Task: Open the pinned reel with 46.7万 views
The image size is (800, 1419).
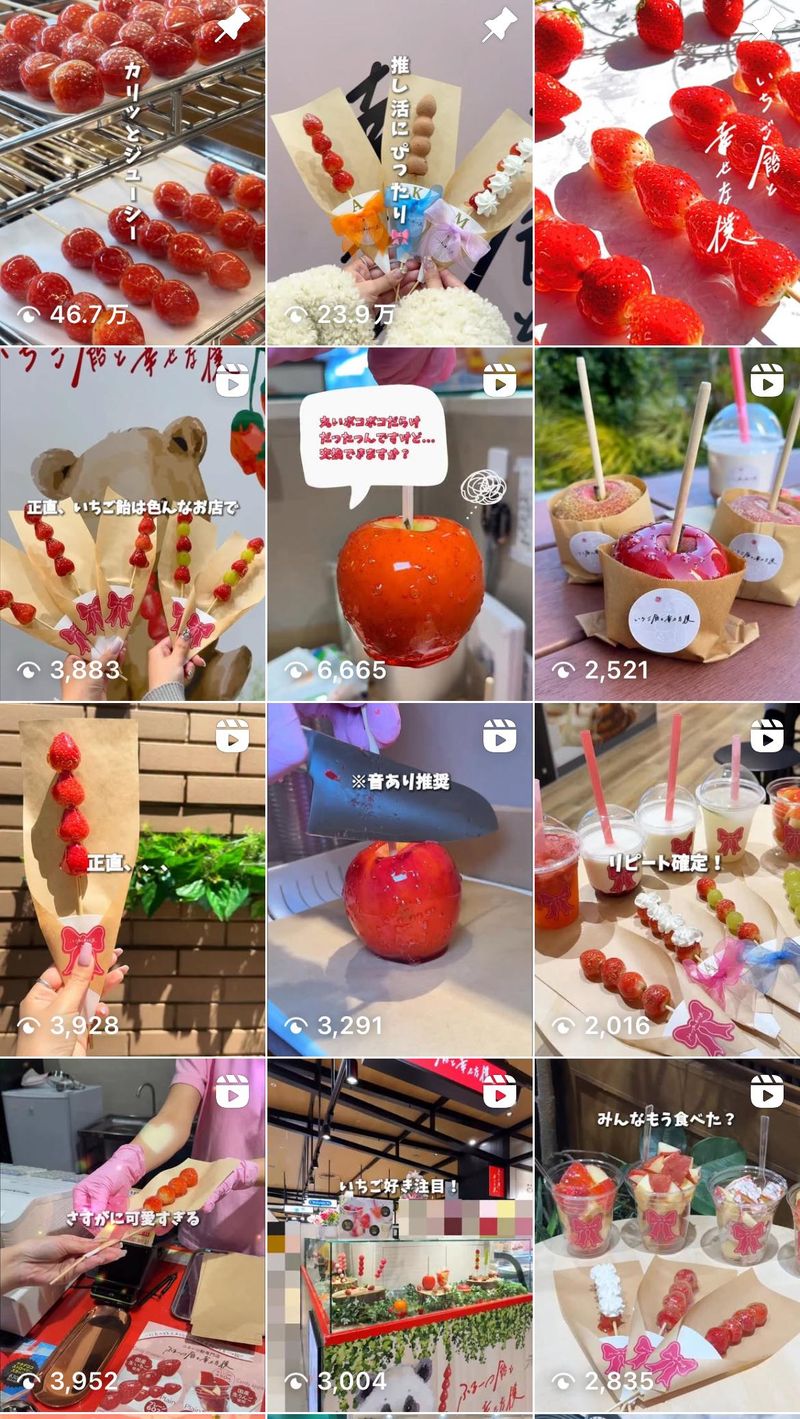Action: point(132,172)
